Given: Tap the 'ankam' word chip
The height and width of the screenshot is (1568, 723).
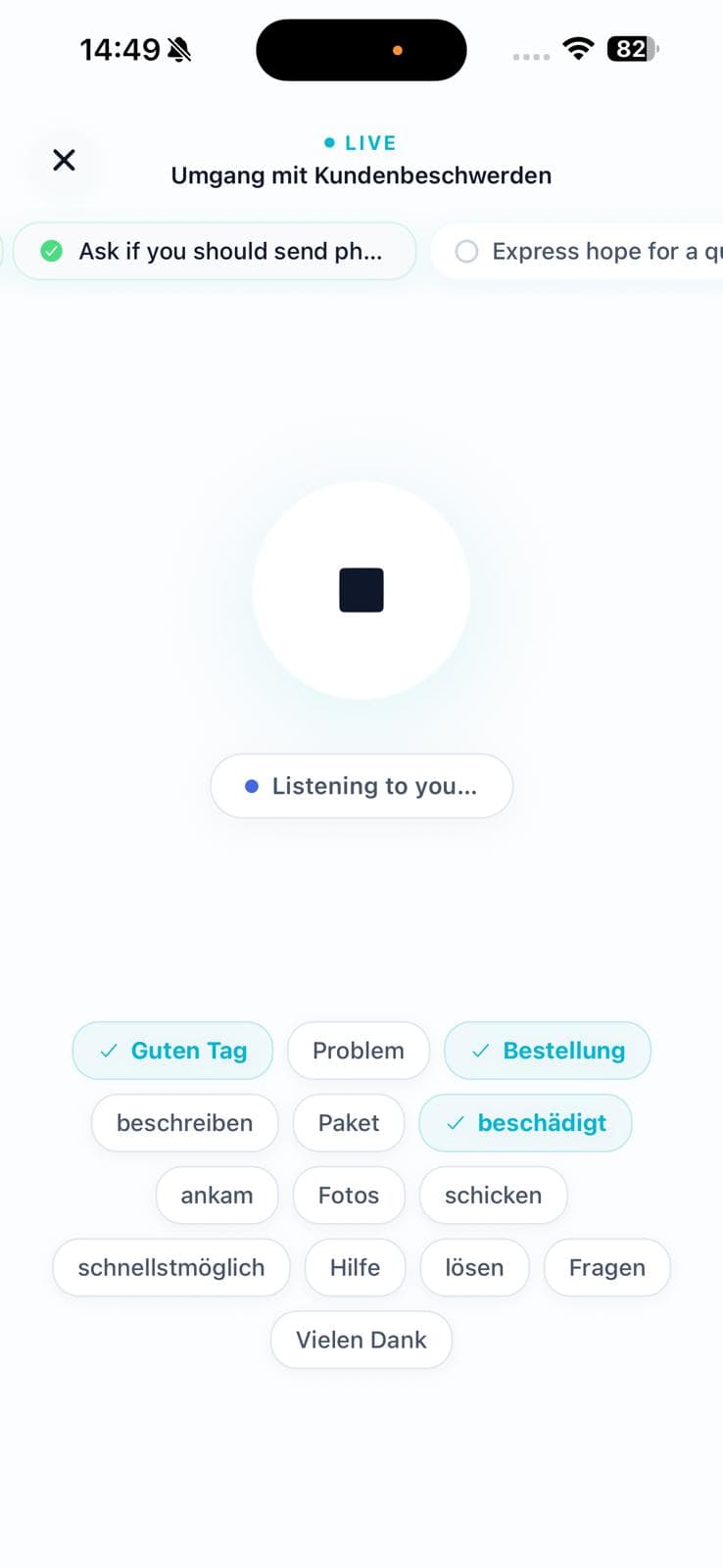Looking at the screenshot, I should (217, 1196).
